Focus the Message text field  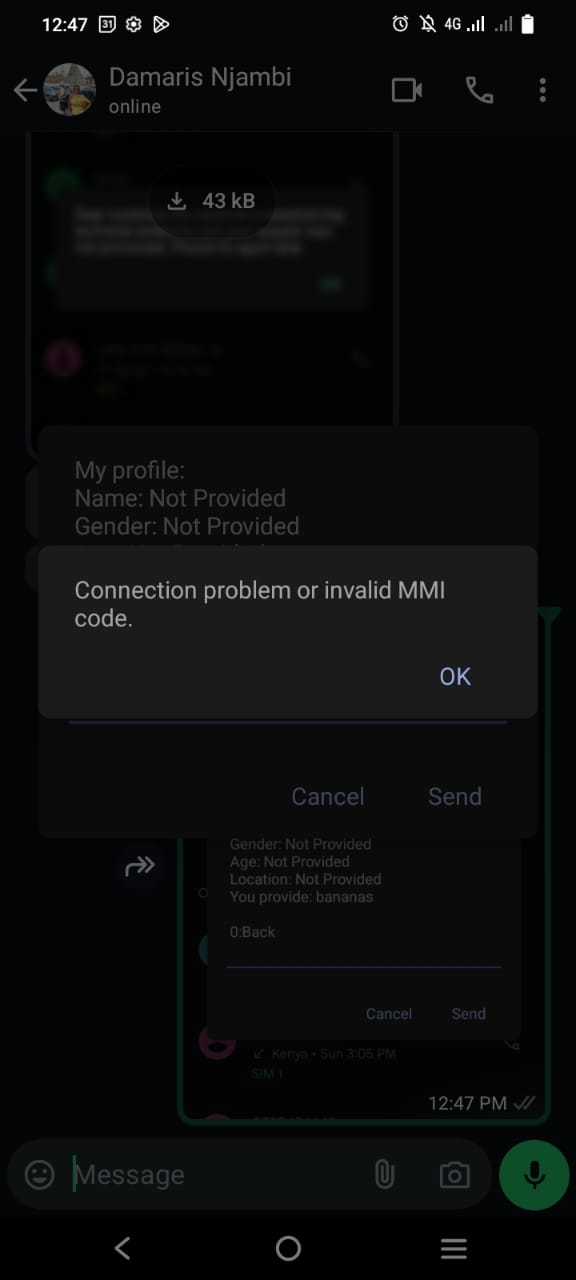(215, 1174)
